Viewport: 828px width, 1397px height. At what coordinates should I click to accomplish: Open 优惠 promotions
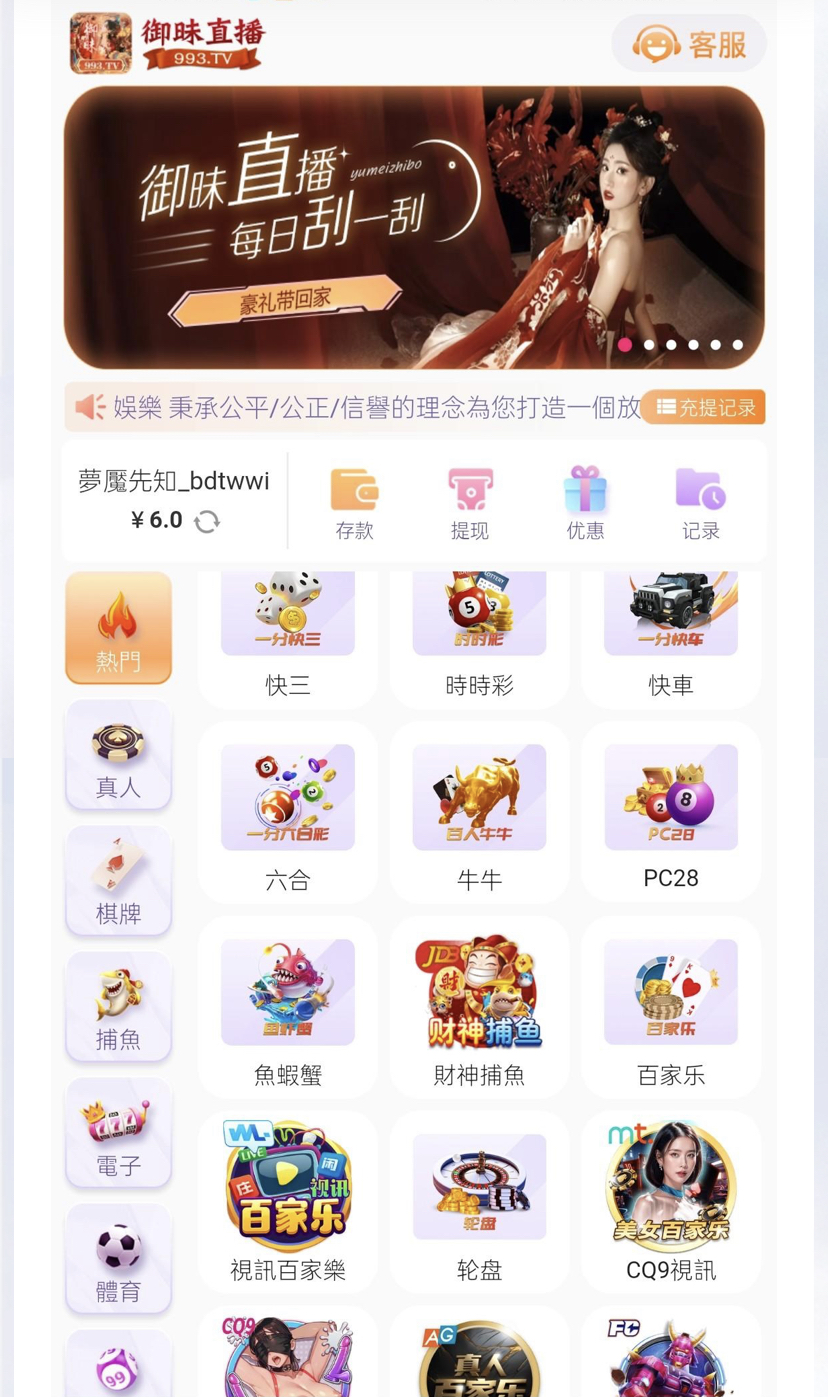(585, 503)
